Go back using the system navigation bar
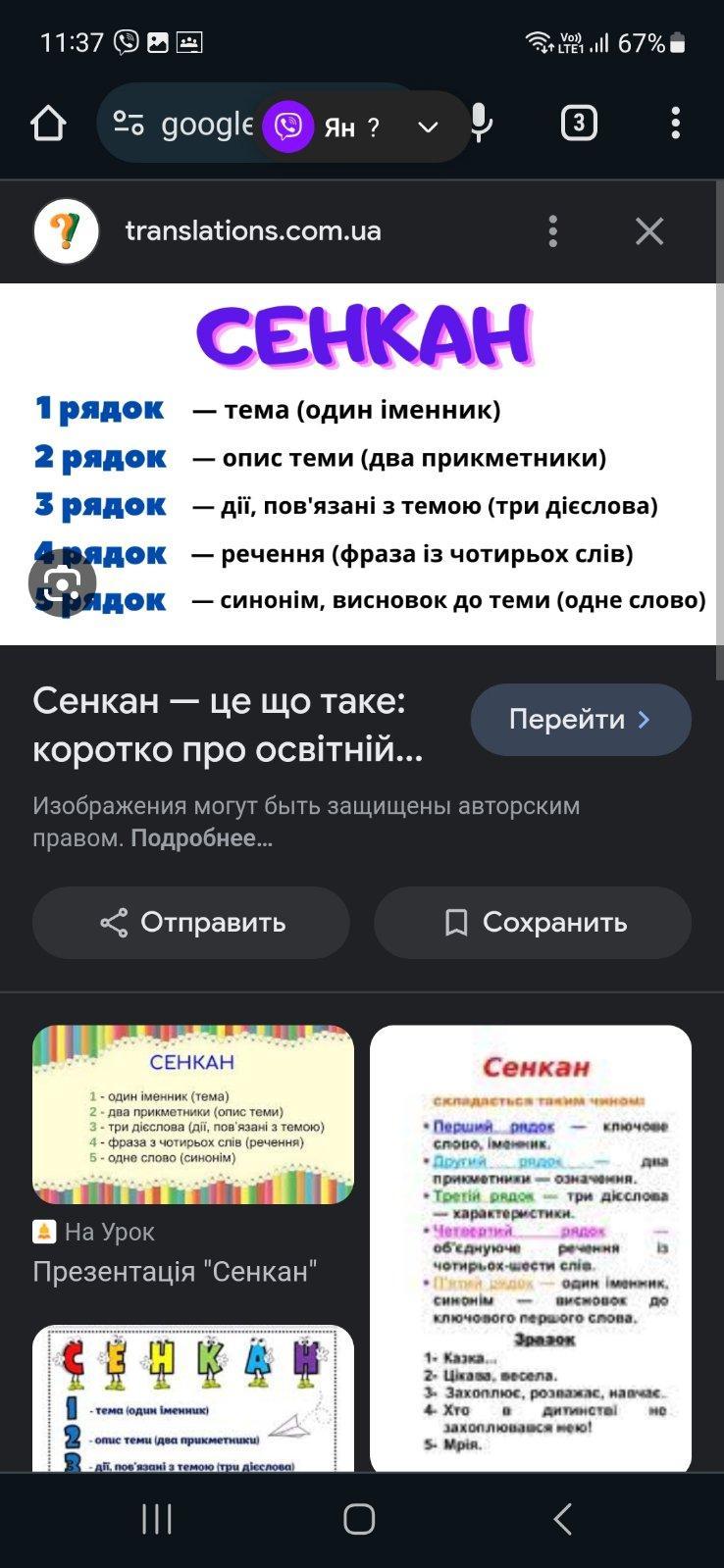Image resolution: width=724 pixels, height=1568 pixels. (x=562, y=1519)
